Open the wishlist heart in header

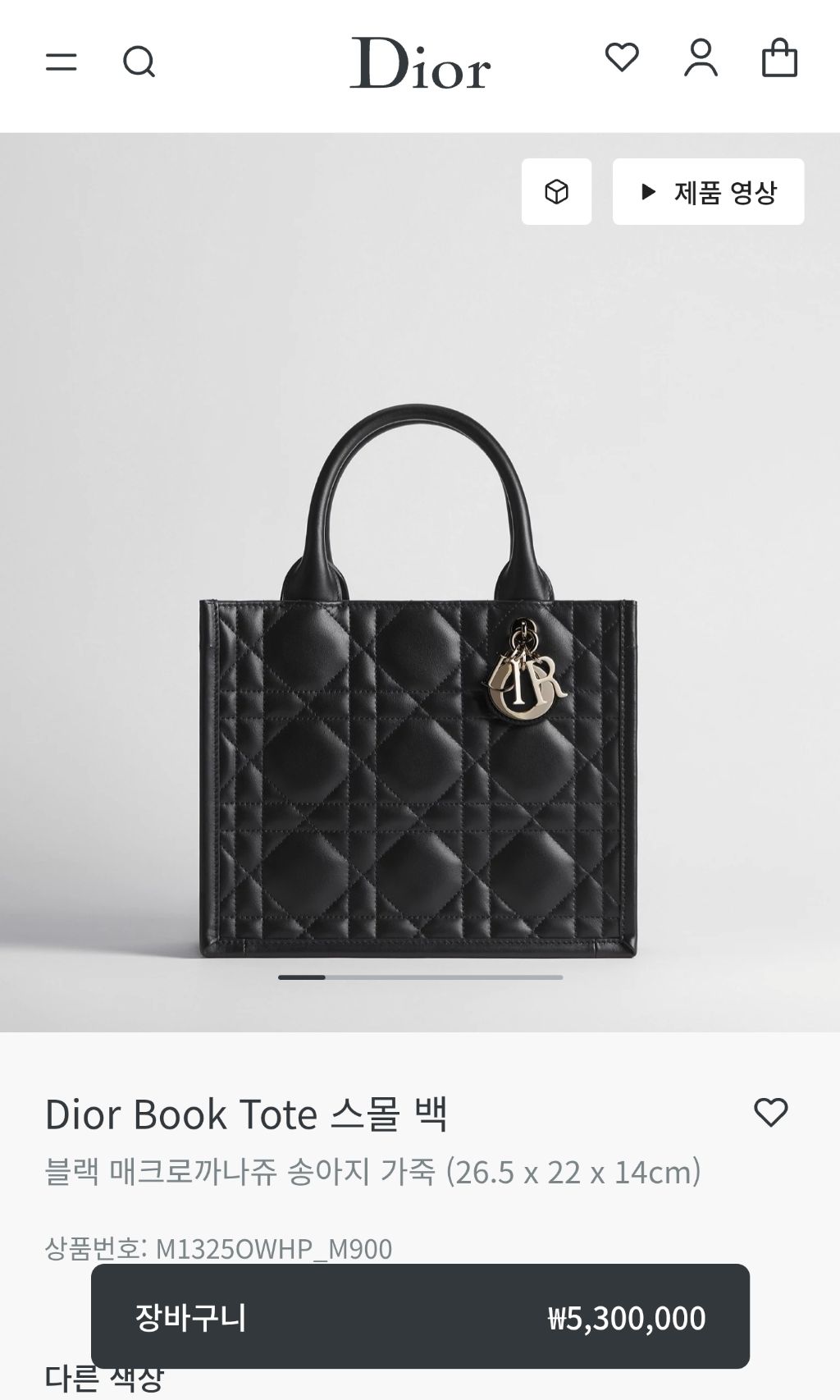pos(622,57)
